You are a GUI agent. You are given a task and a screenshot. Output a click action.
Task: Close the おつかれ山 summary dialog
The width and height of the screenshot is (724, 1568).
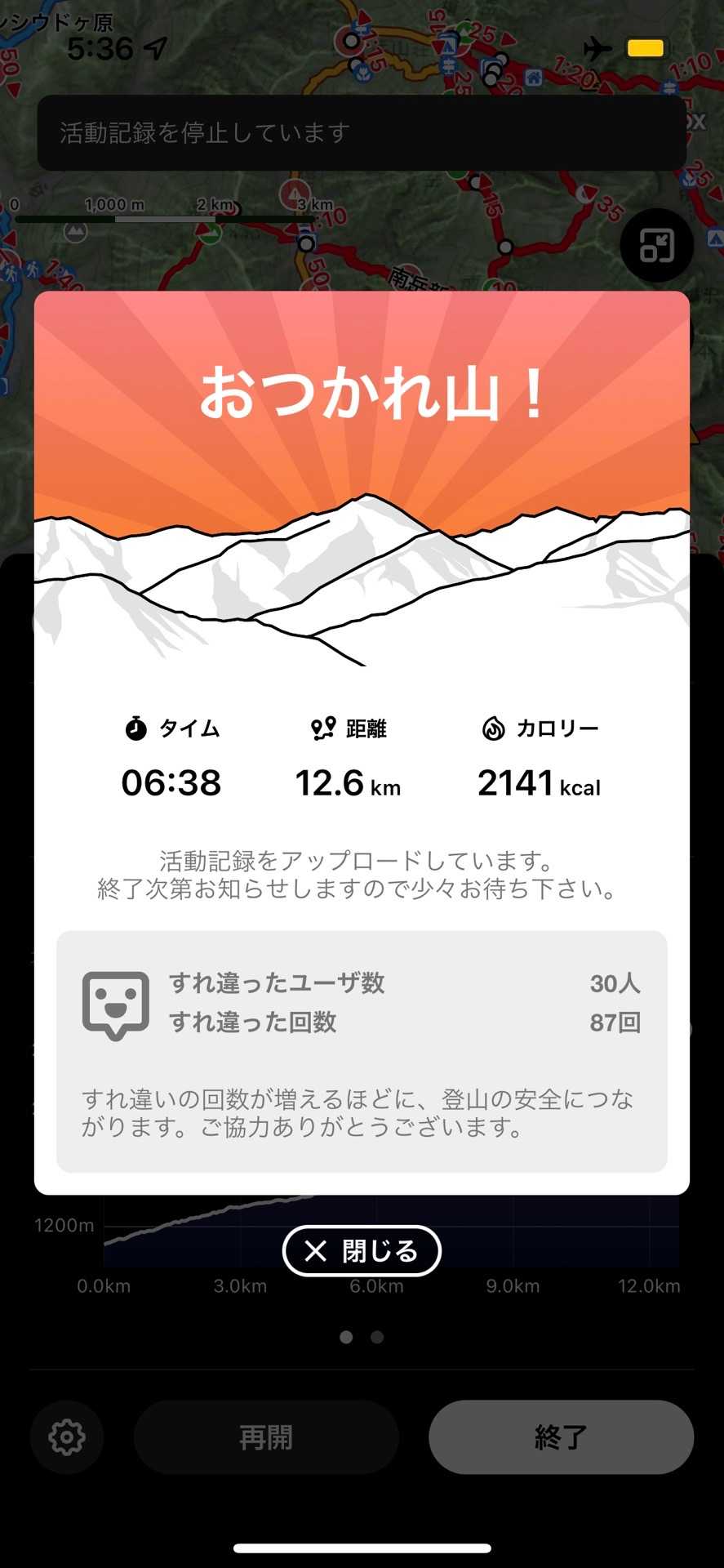362,1250
